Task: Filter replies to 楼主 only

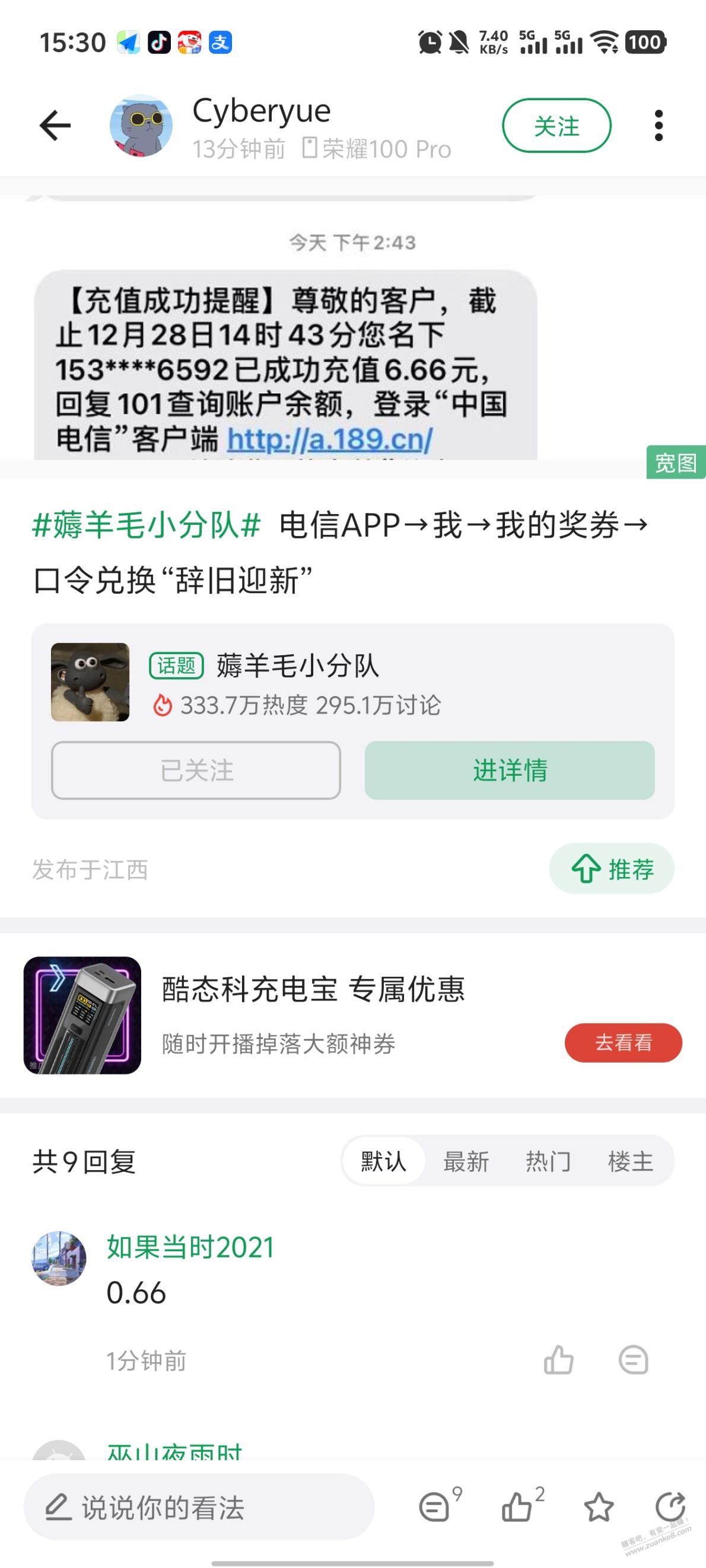Action: click(x=630, y=1161)
